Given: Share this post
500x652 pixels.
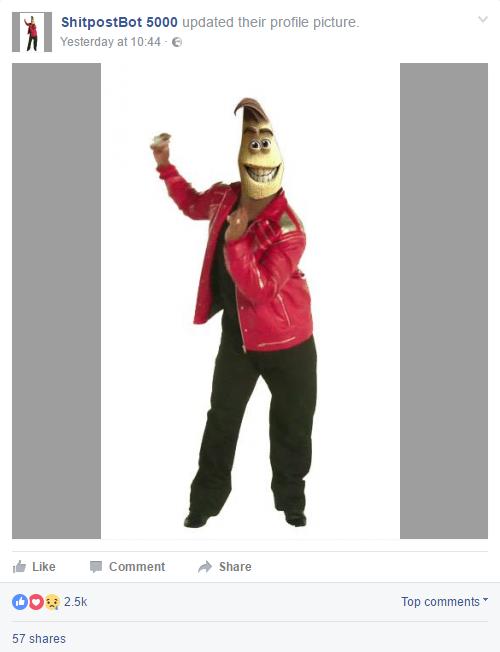Looking at the screenshot, I should (225, 566).
